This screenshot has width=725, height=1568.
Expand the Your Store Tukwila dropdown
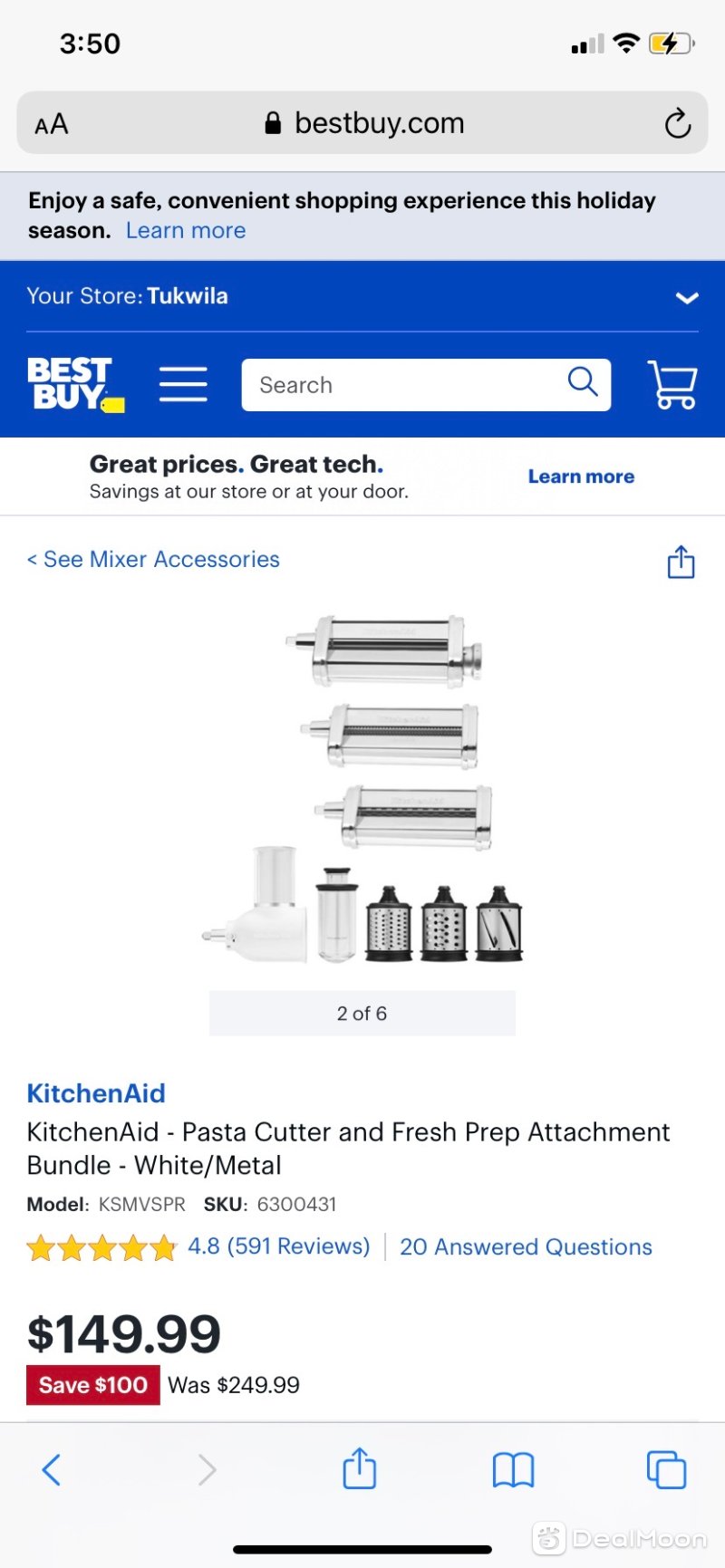tap(687, 297)
